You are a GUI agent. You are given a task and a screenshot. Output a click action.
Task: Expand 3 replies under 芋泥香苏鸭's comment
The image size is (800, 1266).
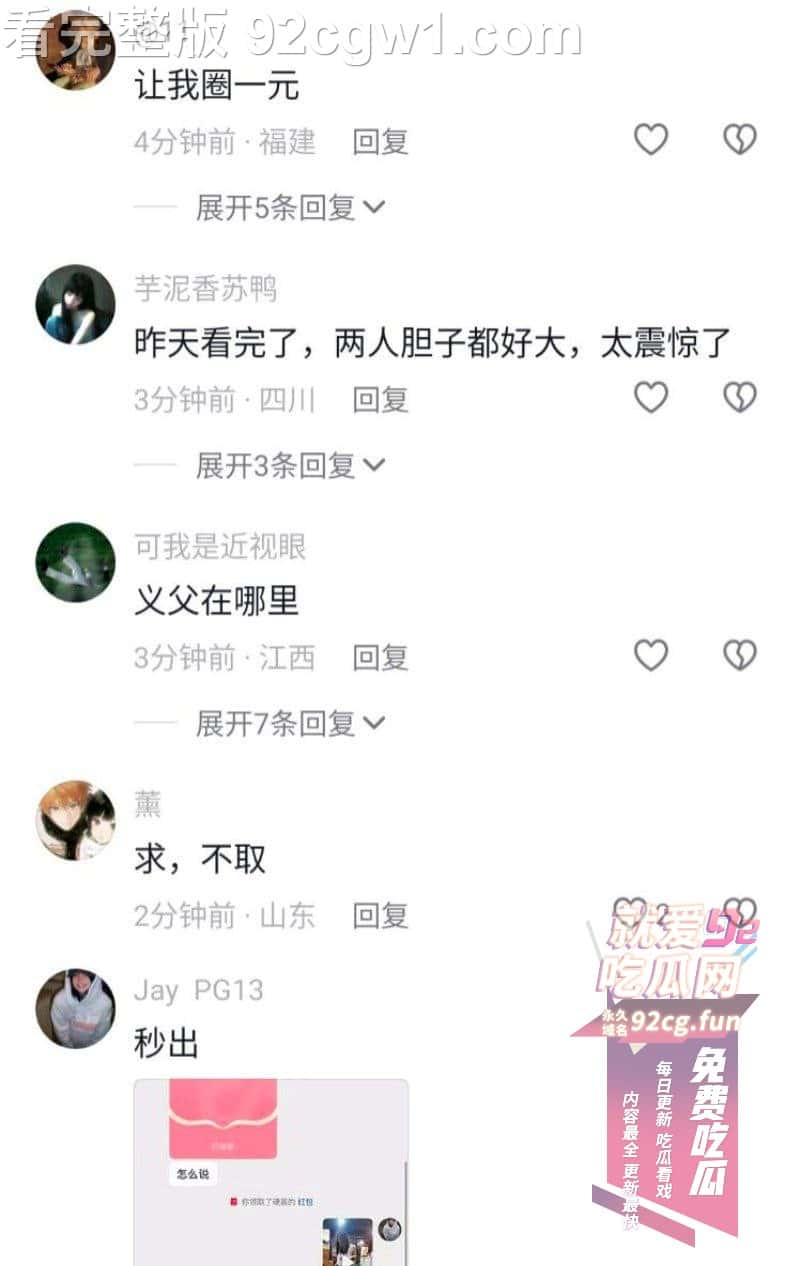pyautogui.click(x=290, y=465)
